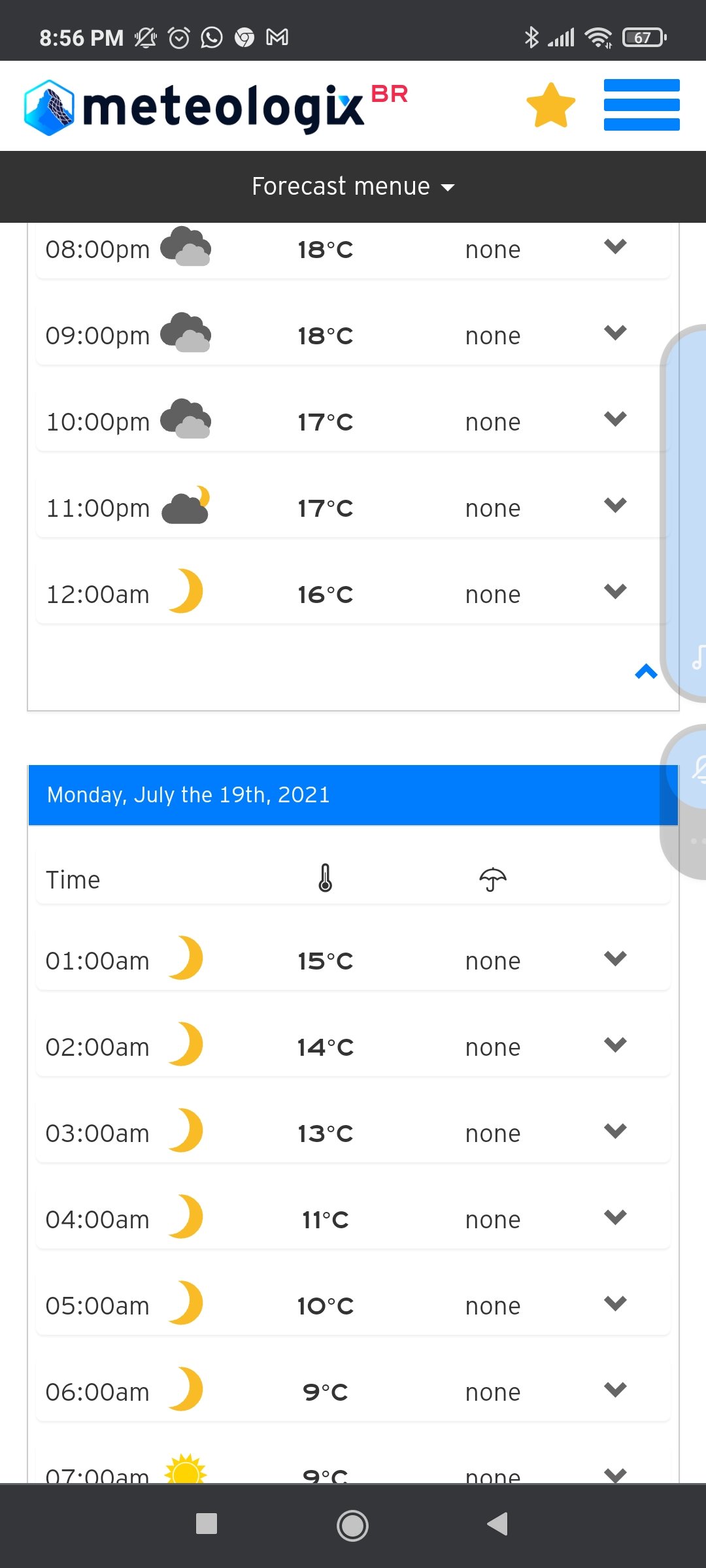Show the 02:00am forecast details
Image resolution: width=706 pixels, height=1568 pixels.
point(615,1045)
